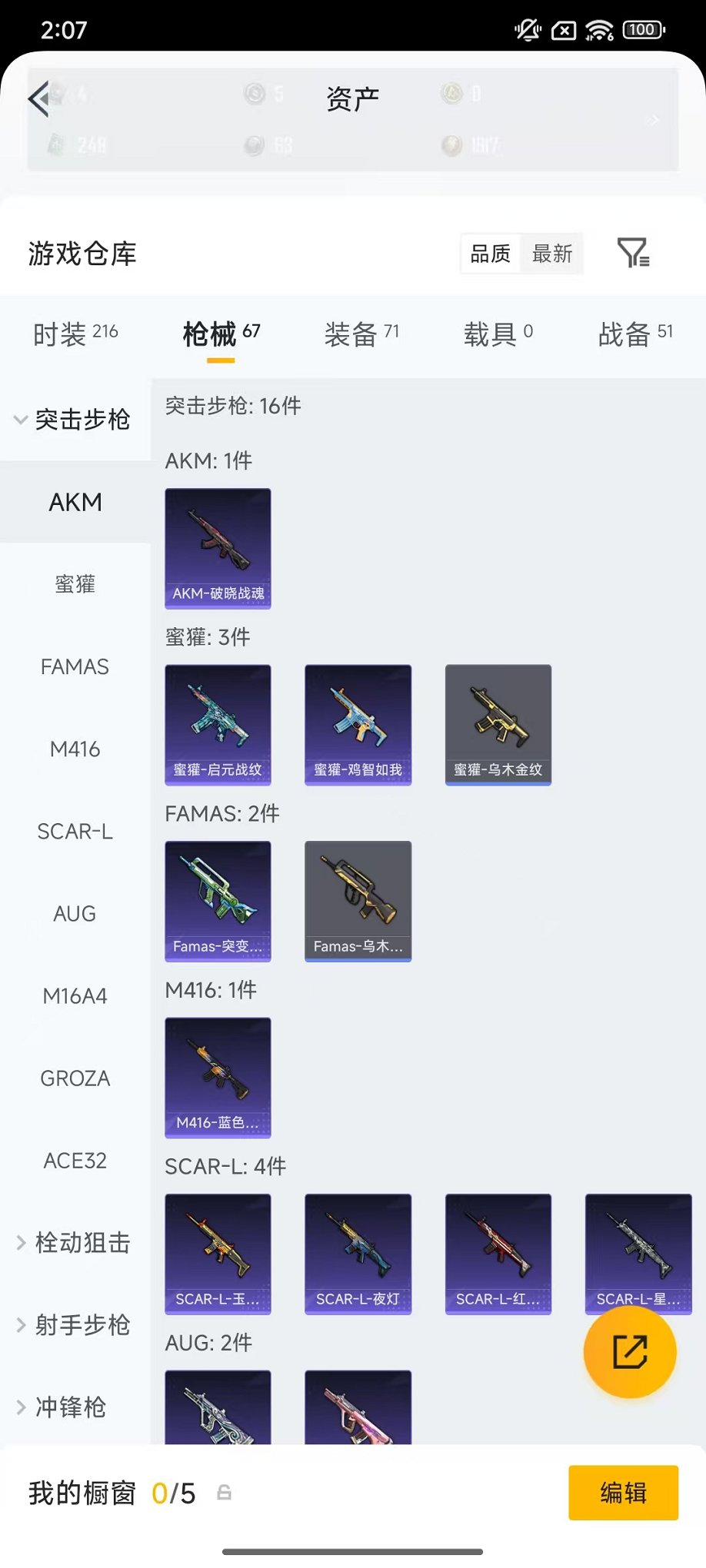Switch to the 时装 tab
The image size is (706, 1568).
point(75,334)
